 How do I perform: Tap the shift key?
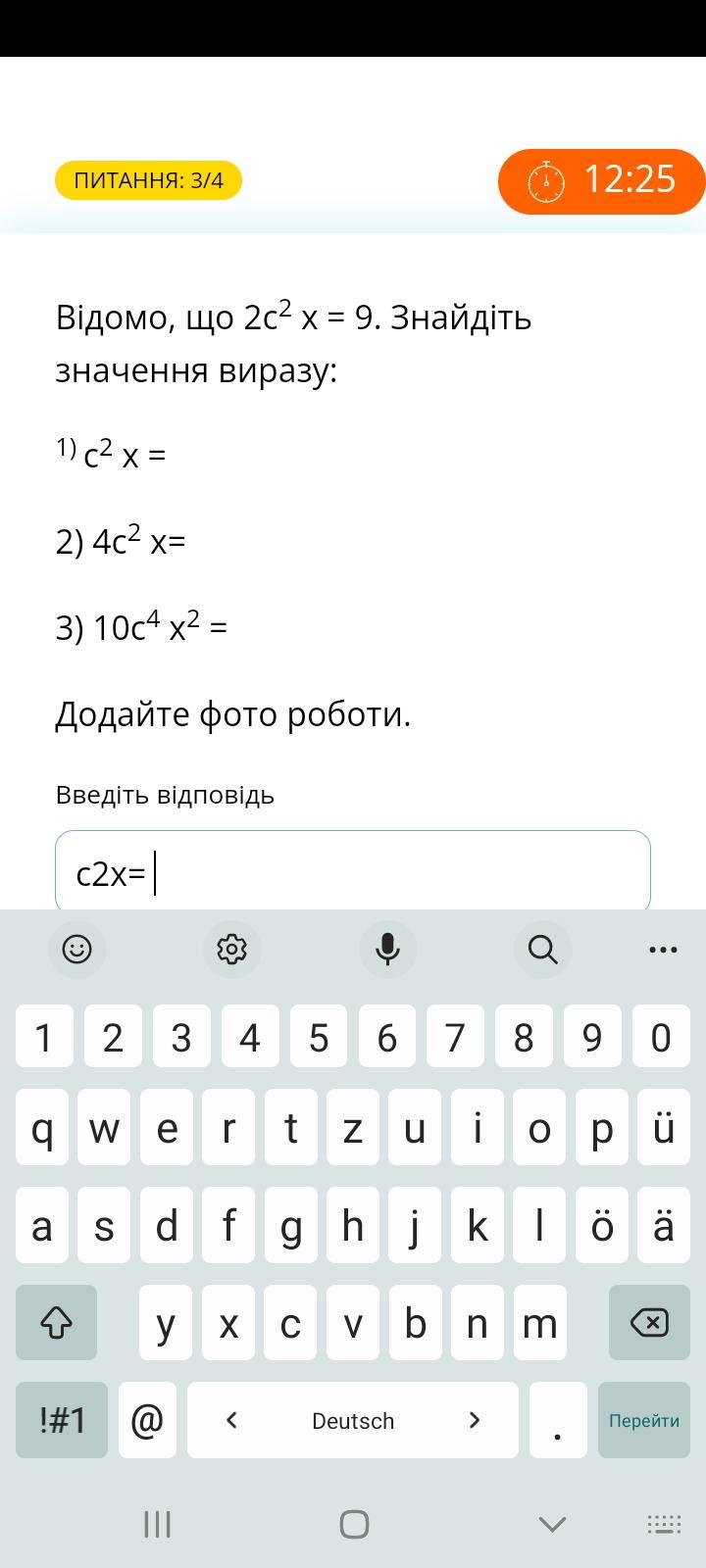pyautogui.click(x=56, y=1323)
